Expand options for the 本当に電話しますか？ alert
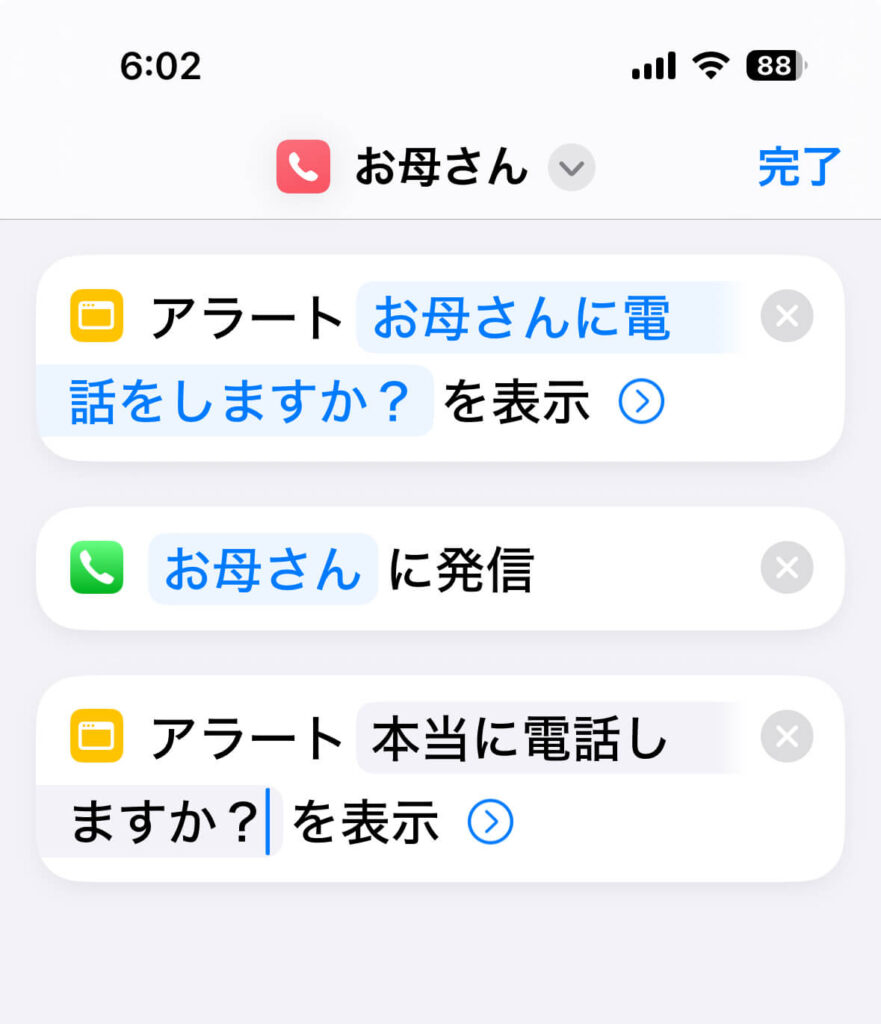 click(x=490, y=822)
